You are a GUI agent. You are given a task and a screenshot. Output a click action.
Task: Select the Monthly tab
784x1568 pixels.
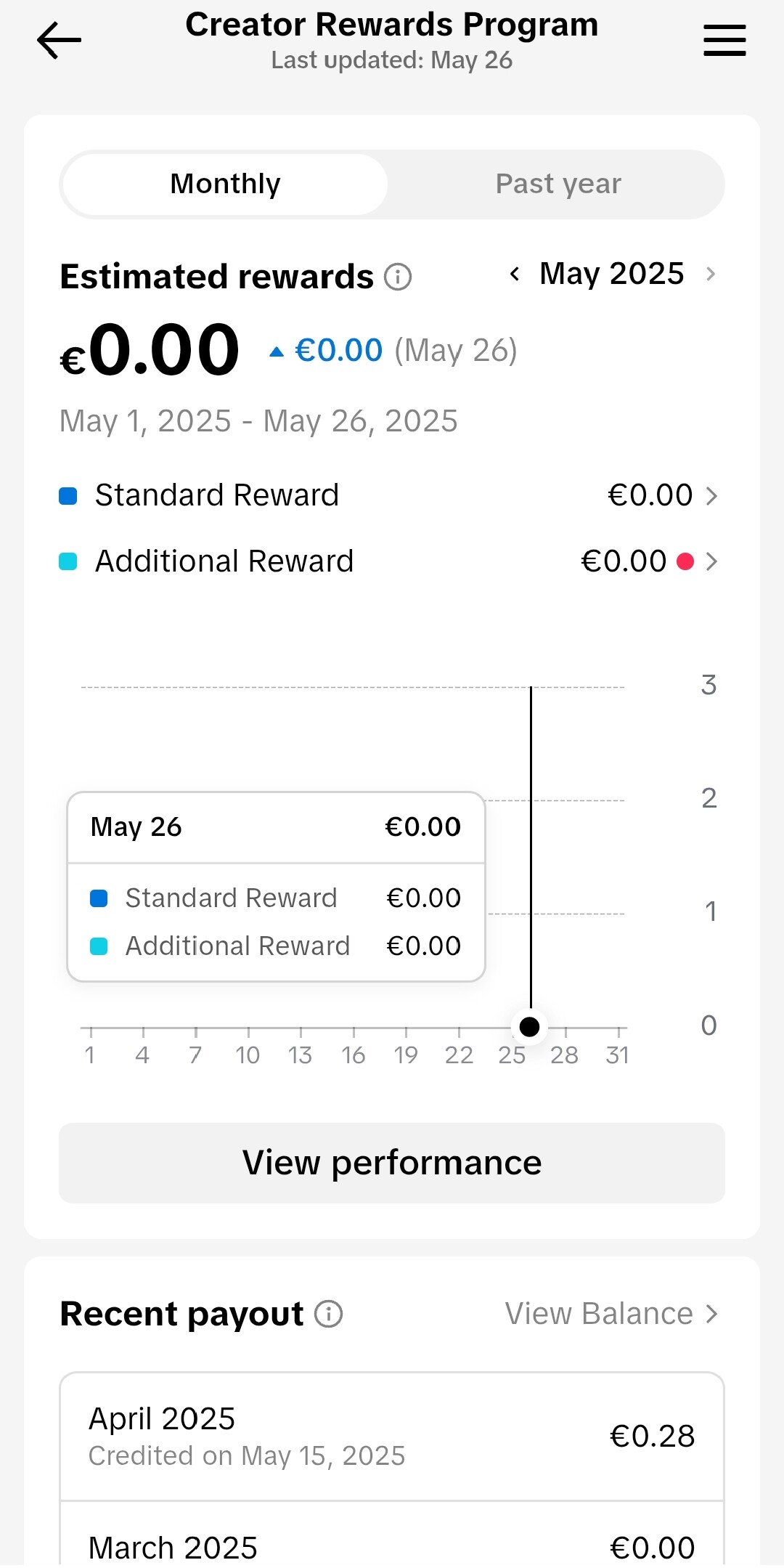pos(225,184)
